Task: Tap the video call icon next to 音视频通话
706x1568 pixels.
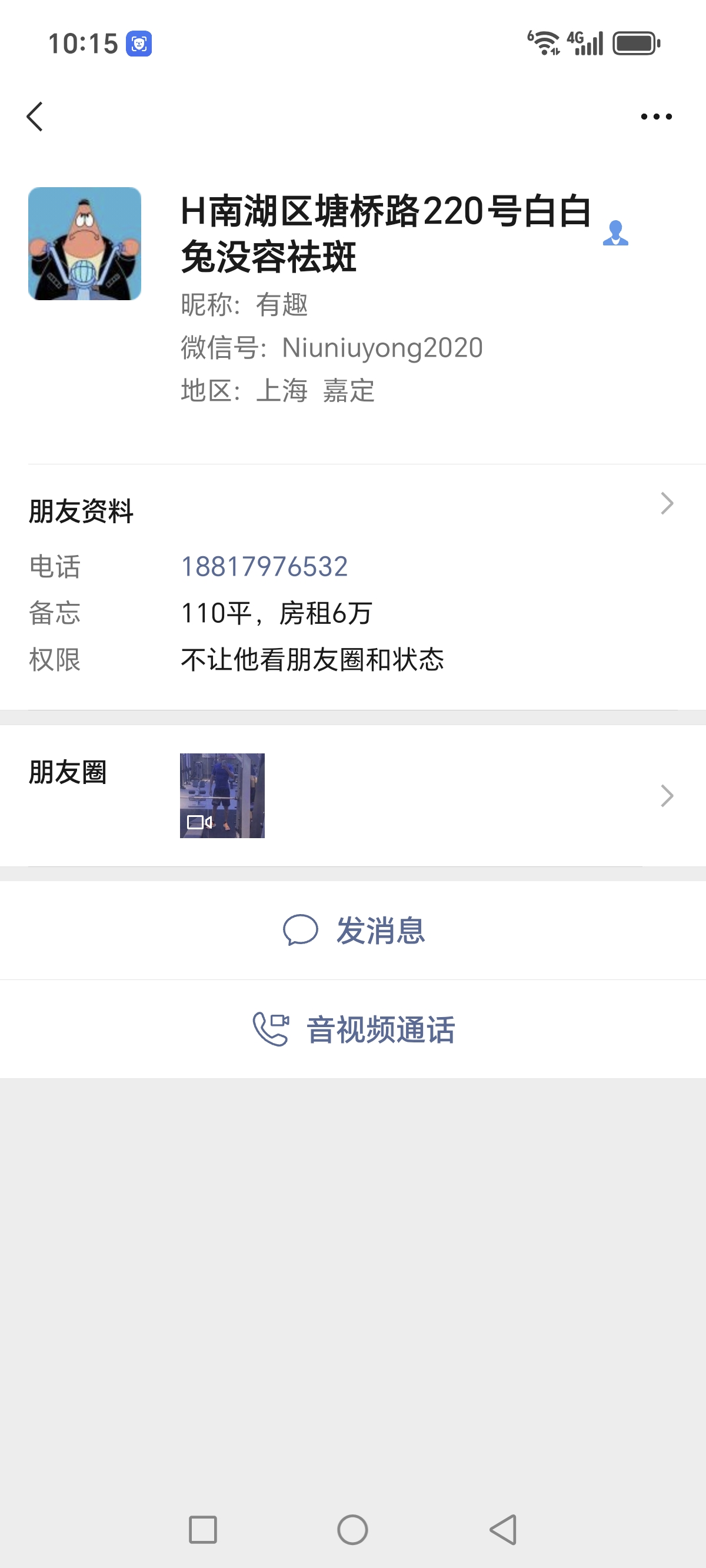Action: (272, 1028)
